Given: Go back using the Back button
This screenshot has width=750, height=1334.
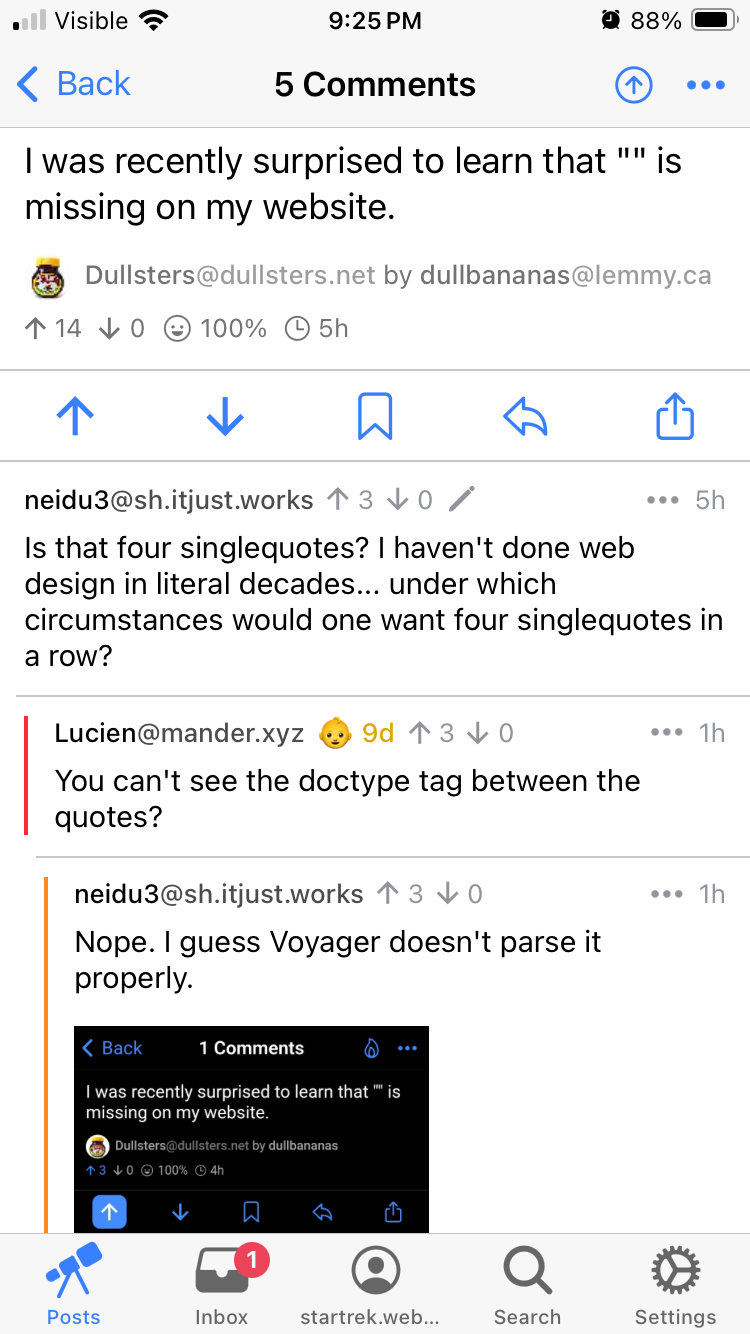Looking at the screenshot, I should click(75, 85).
